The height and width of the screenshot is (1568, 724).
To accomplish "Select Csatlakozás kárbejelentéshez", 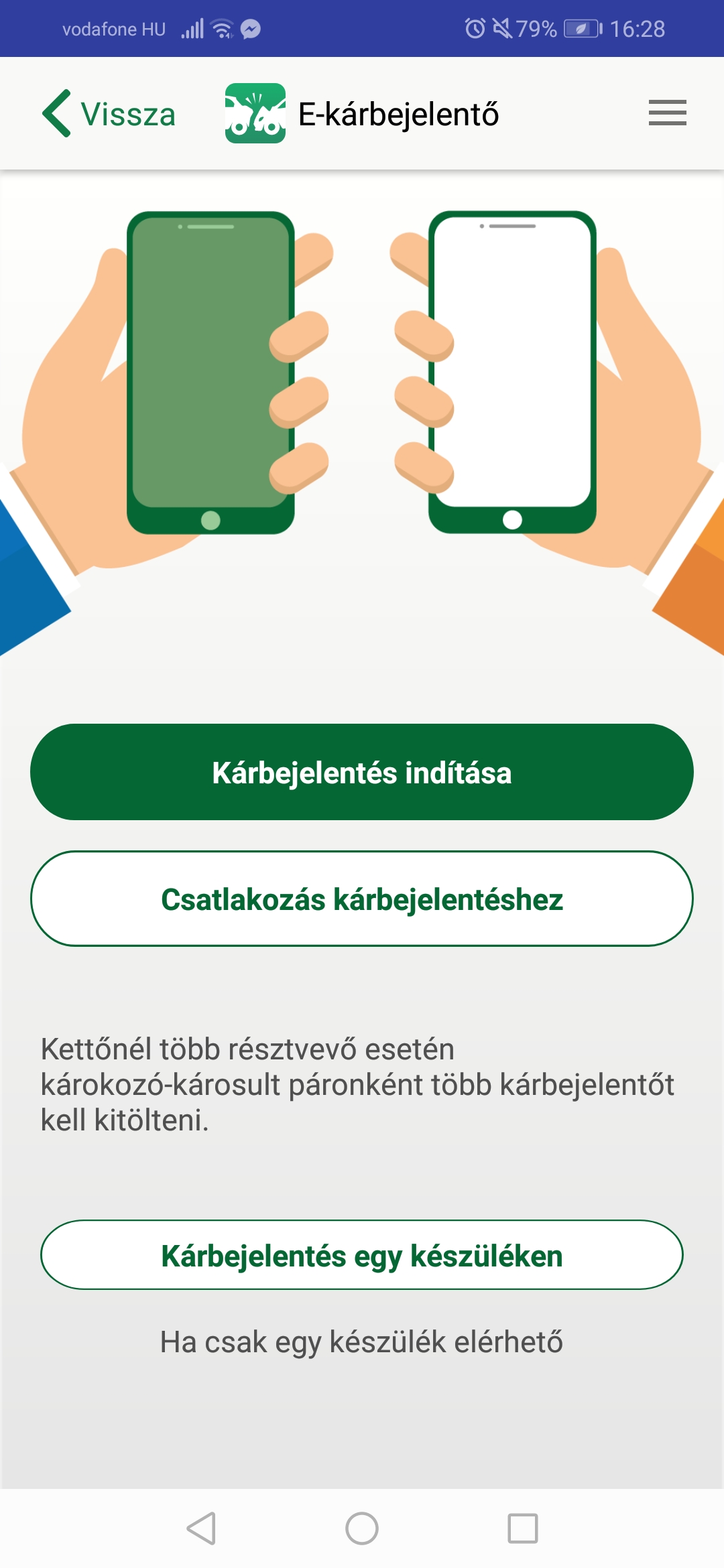I will pos(362,899).
